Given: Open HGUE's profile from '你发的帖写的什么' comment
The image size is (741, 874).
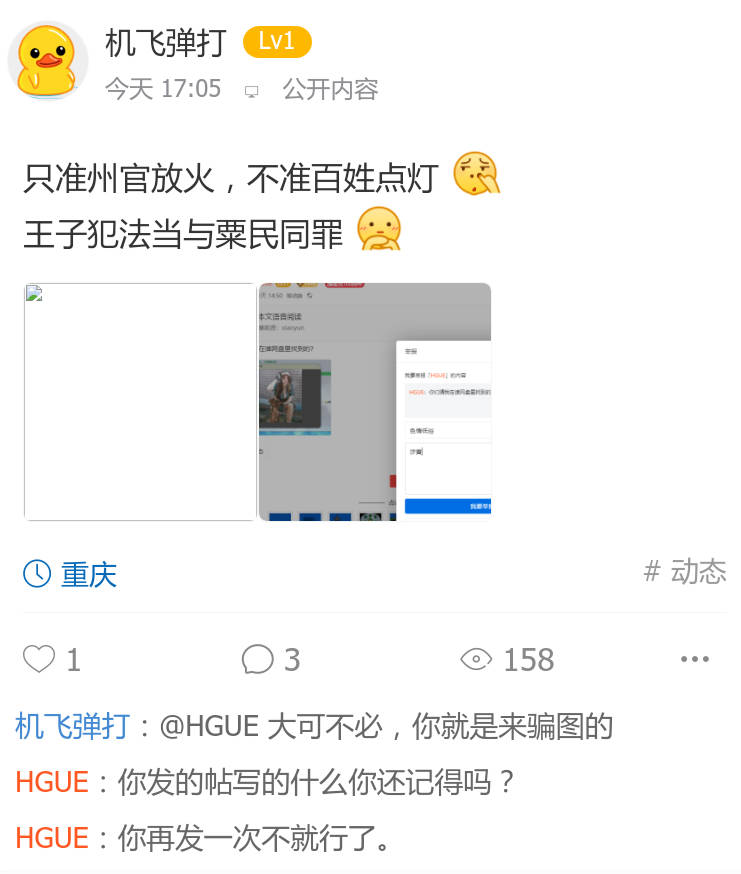Looking at the screenshot, I should (52, 781).
